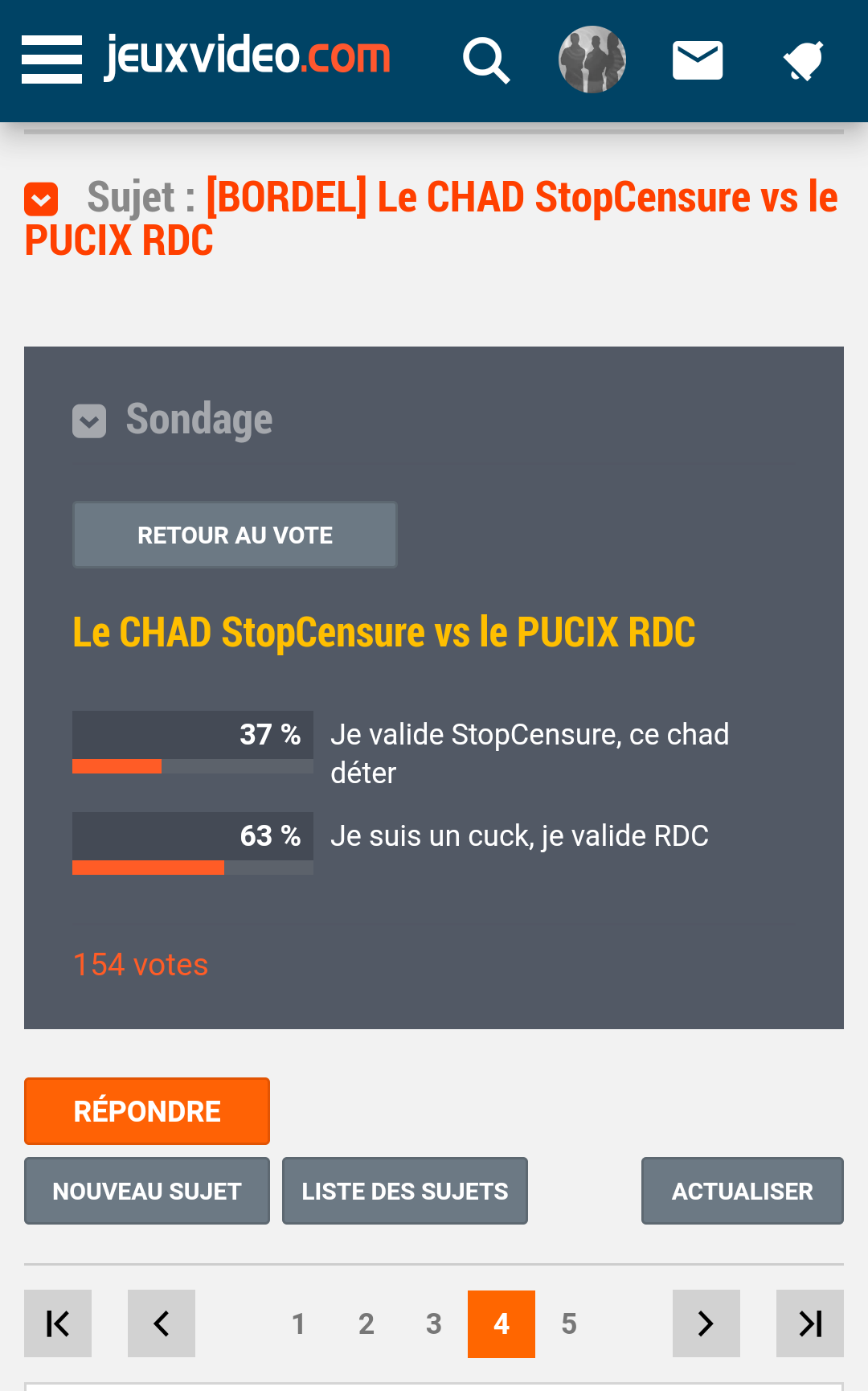Select page 3
Image resolution: width=868 pixels, height=1391 pixels.
click(434, 1323)
